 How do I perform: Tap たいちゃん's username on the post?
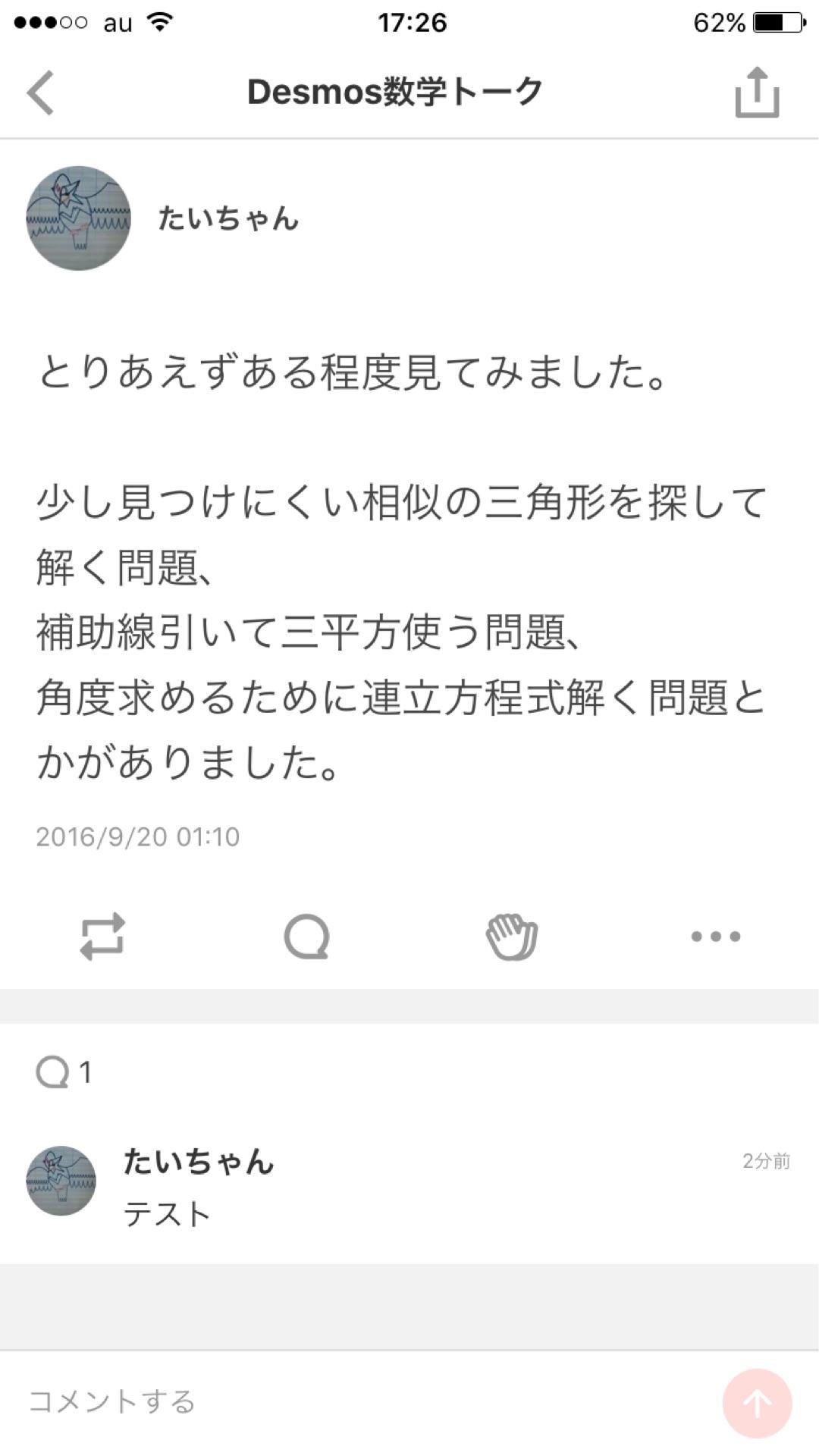[227, 220]
